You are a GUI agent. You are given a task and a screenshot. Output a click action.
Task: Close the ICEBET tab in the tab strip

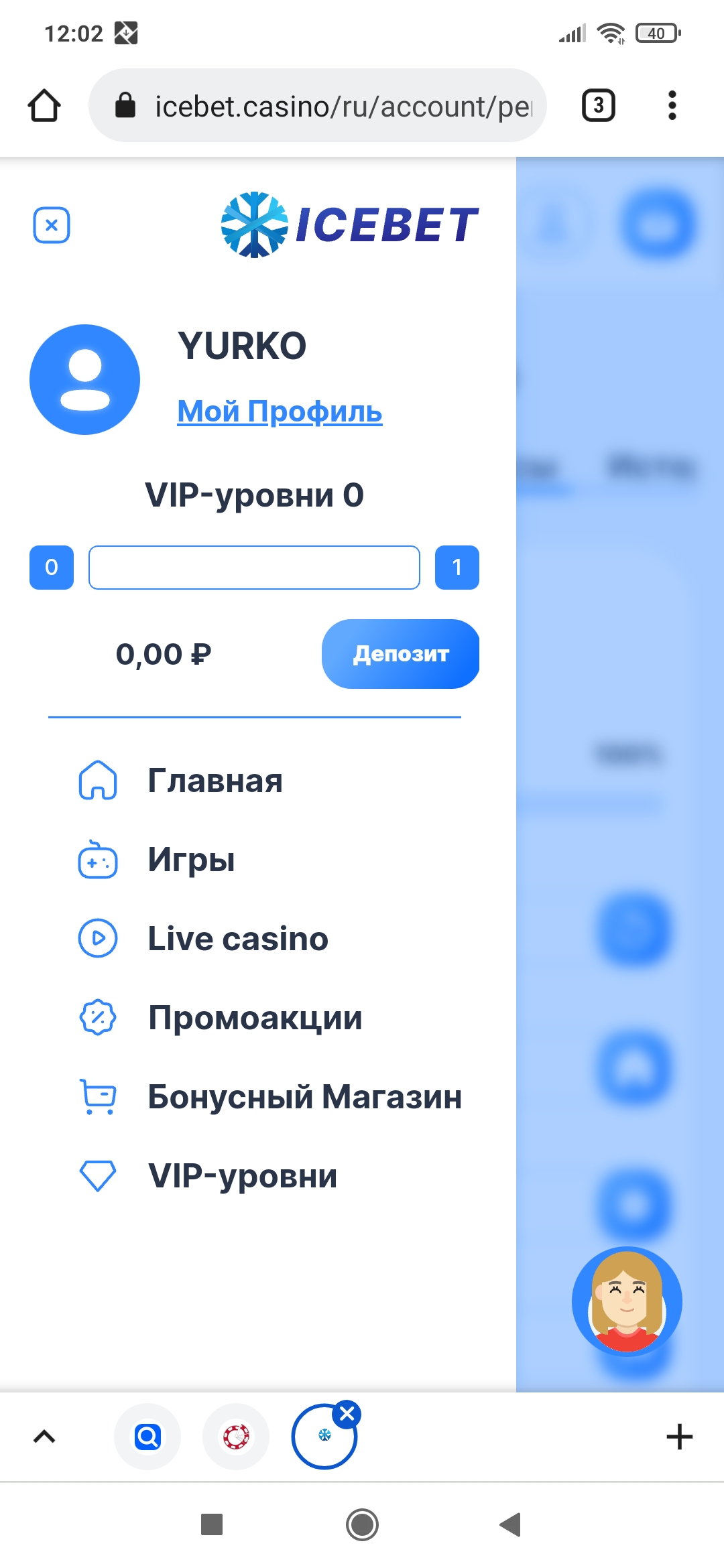click(347, 1414)
